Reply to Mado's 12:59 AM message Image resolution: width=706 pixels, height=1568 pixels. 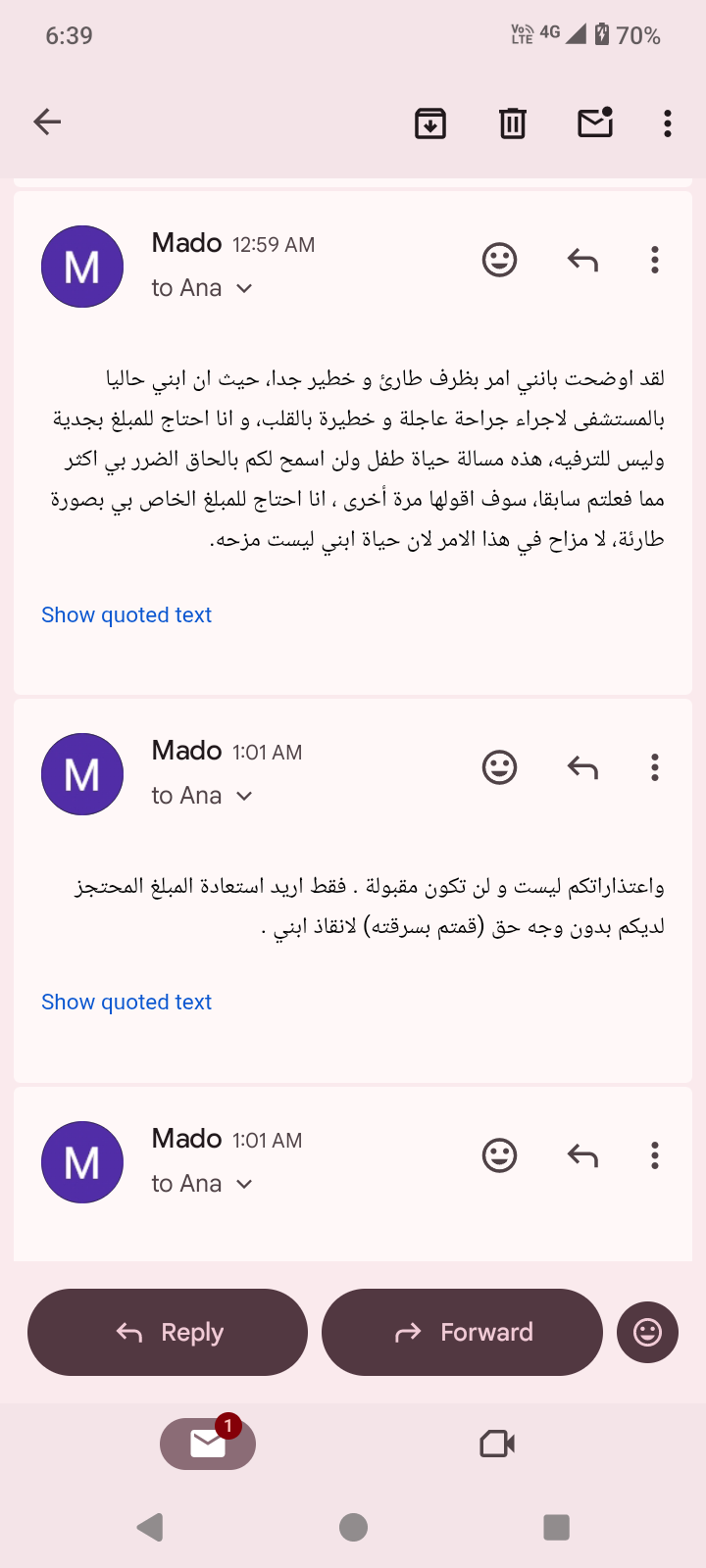click(x=582, y=260)
